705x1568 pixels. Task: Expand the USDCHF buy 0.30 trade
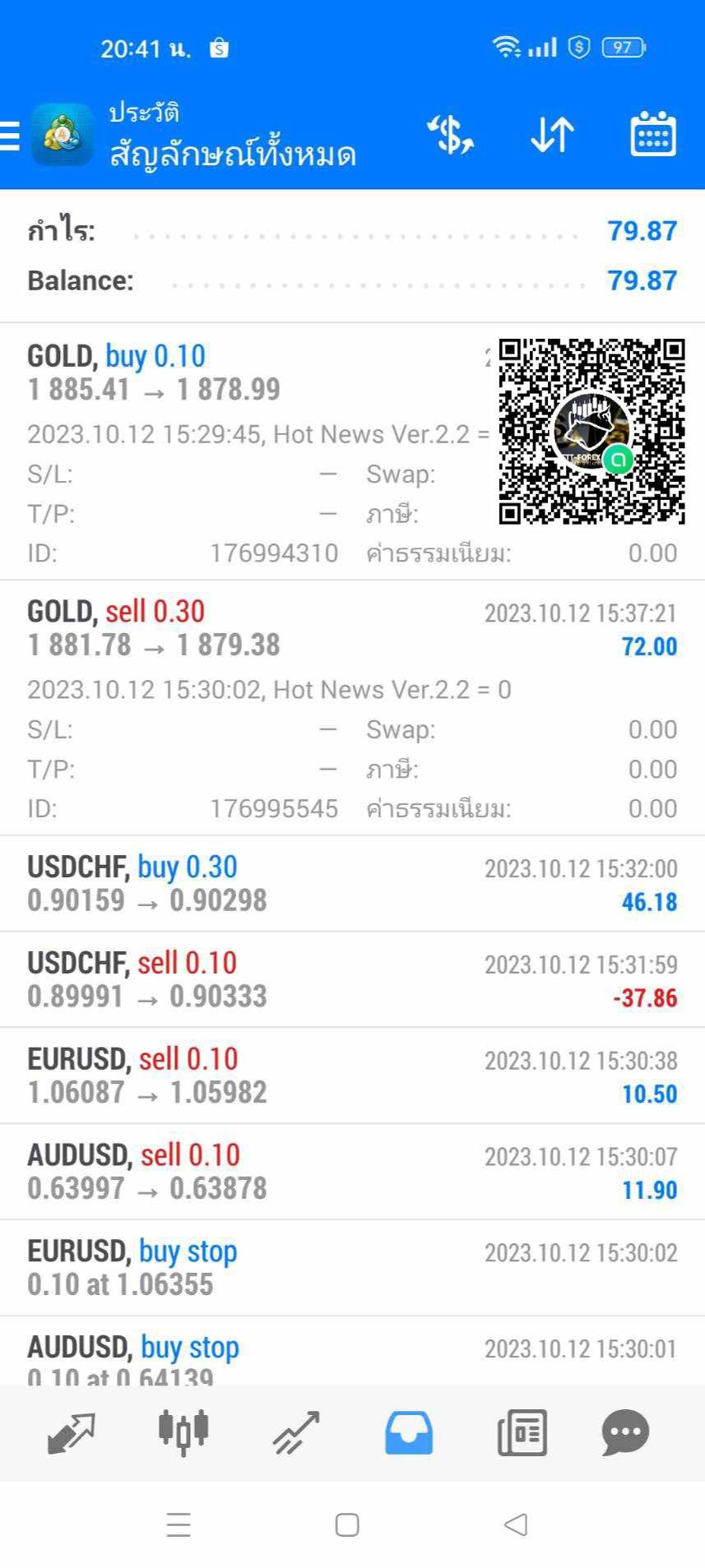(352, 884)
